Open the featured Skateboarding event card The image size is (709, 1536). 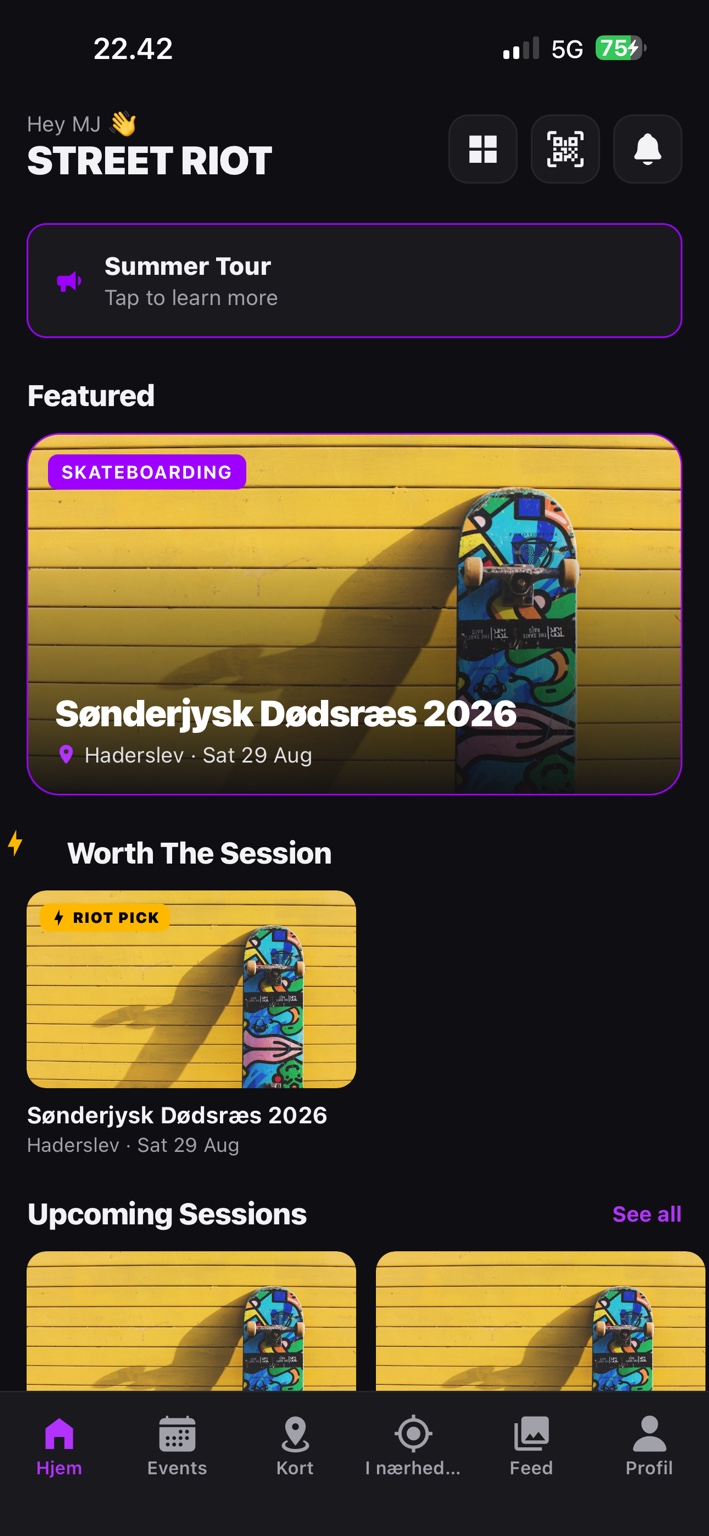[x=354, y=614]
